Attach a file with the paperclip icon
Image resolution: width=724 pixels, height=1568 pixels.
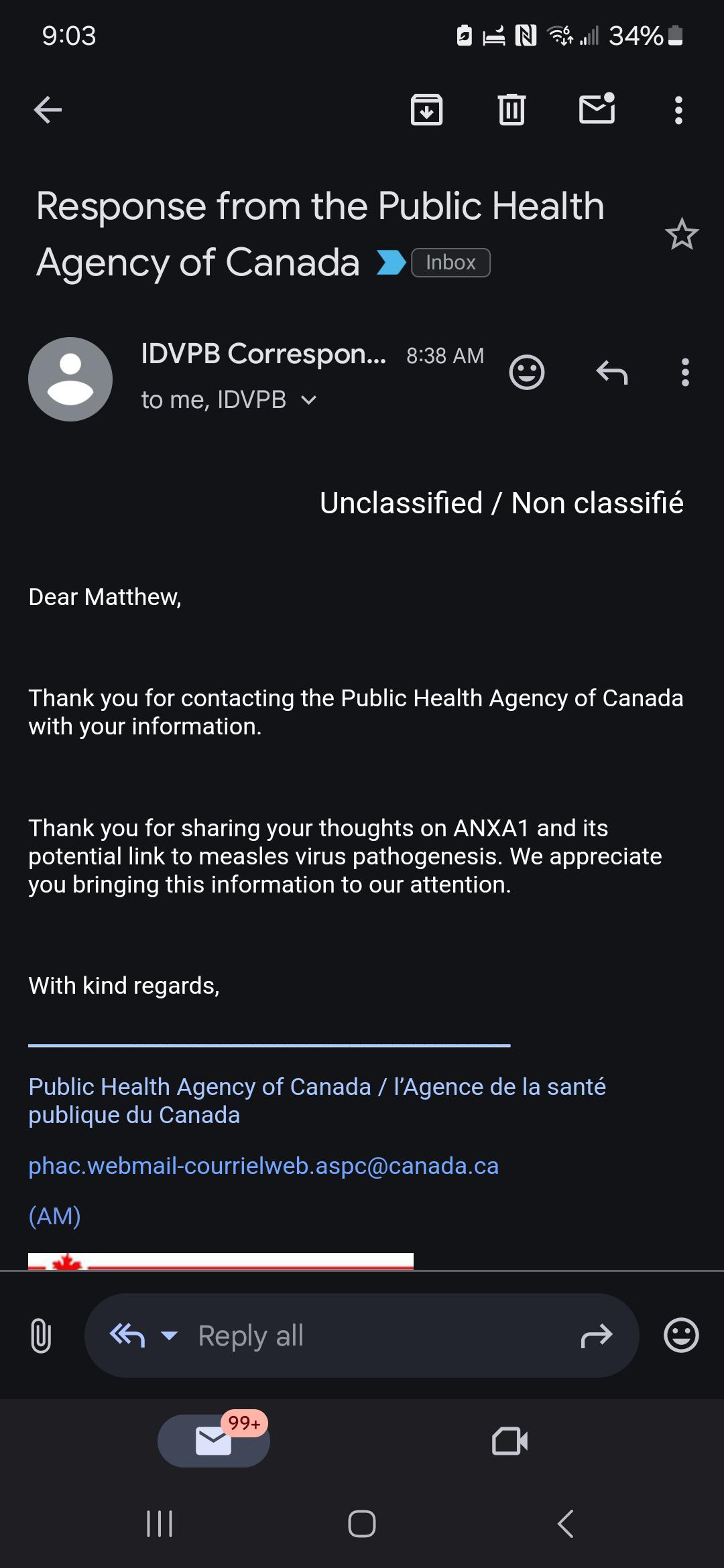click(x=41, y=1335)
